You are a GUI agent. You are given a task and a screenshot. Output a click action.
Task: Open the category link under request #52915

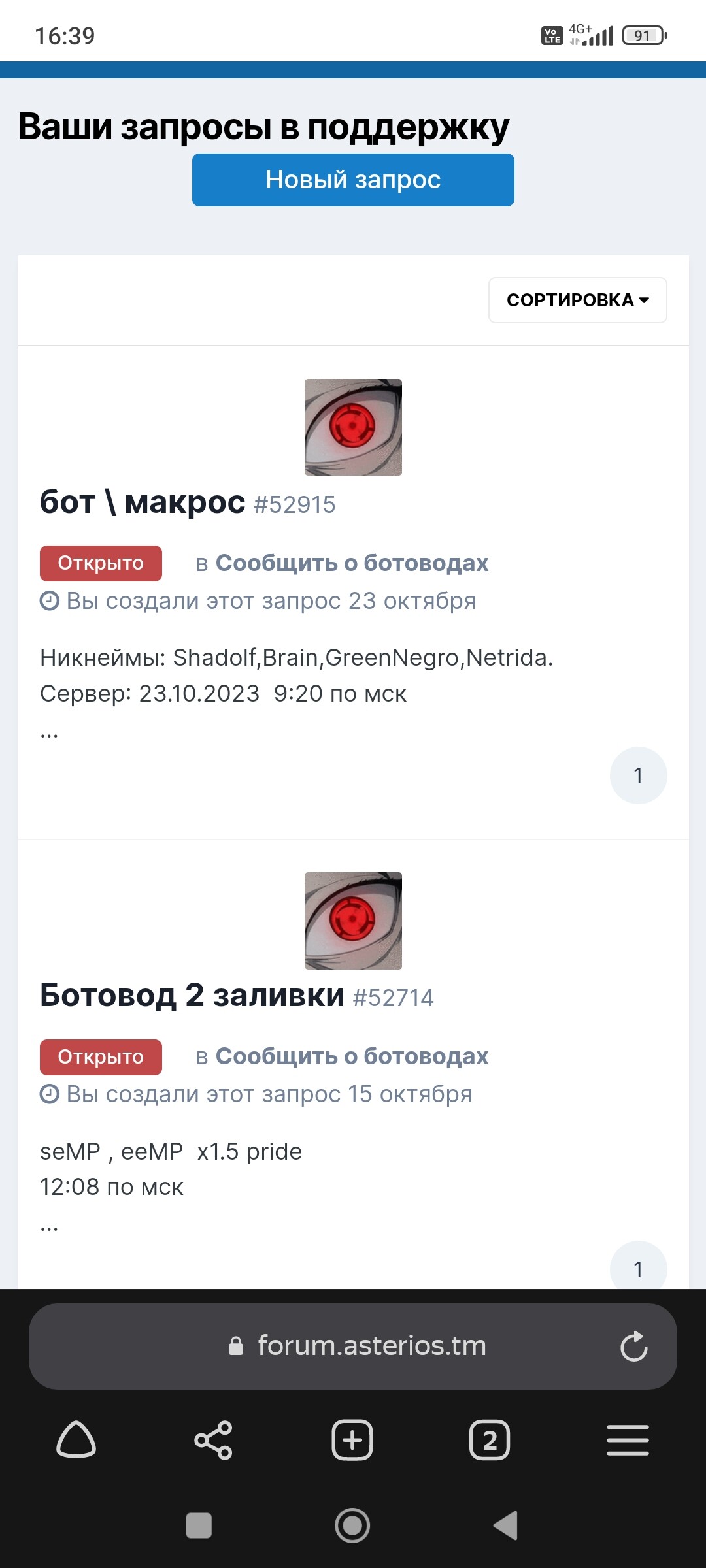352,563
